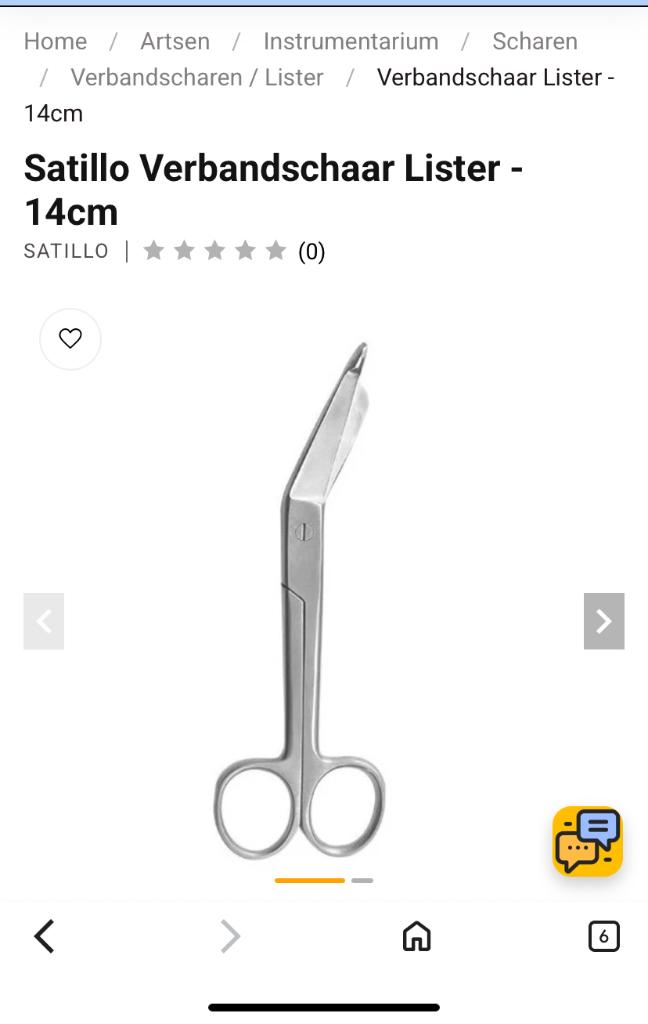Open the Instrumentarium breadcrumb

[351, 41]
